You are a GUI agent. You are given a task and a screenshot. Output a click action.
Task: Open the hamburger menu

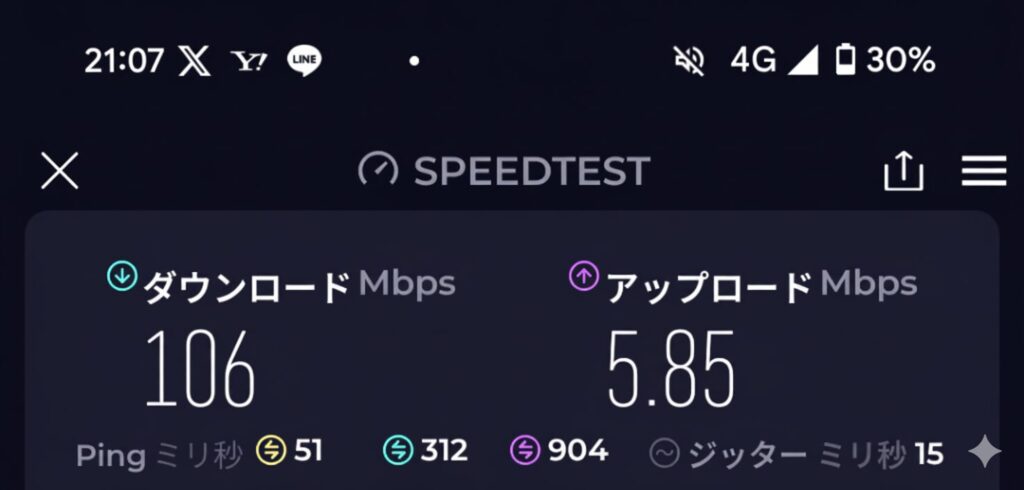tap(983, 171)
